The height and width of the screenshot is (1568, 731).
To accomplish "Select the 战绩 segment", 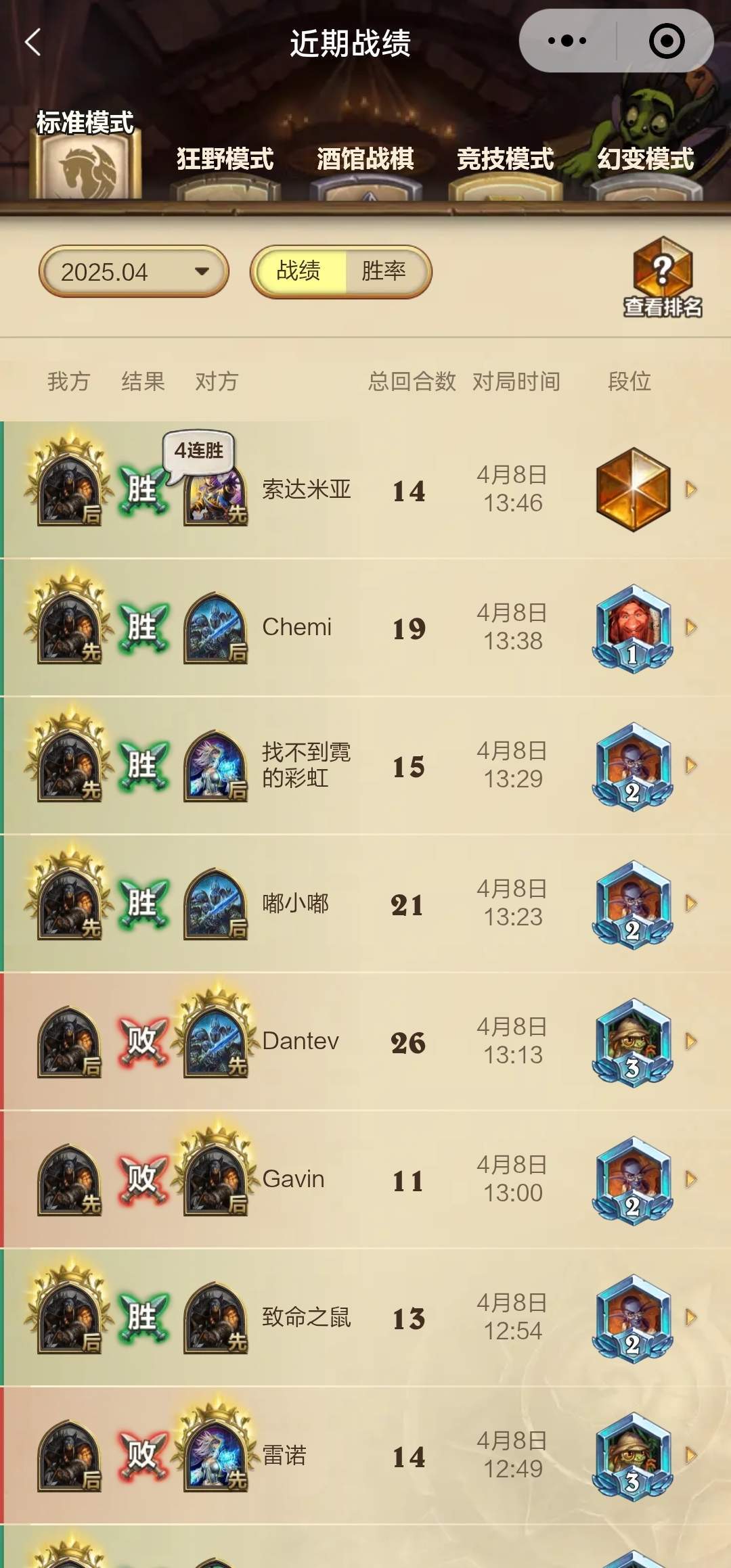I will [x=298, y=272].
